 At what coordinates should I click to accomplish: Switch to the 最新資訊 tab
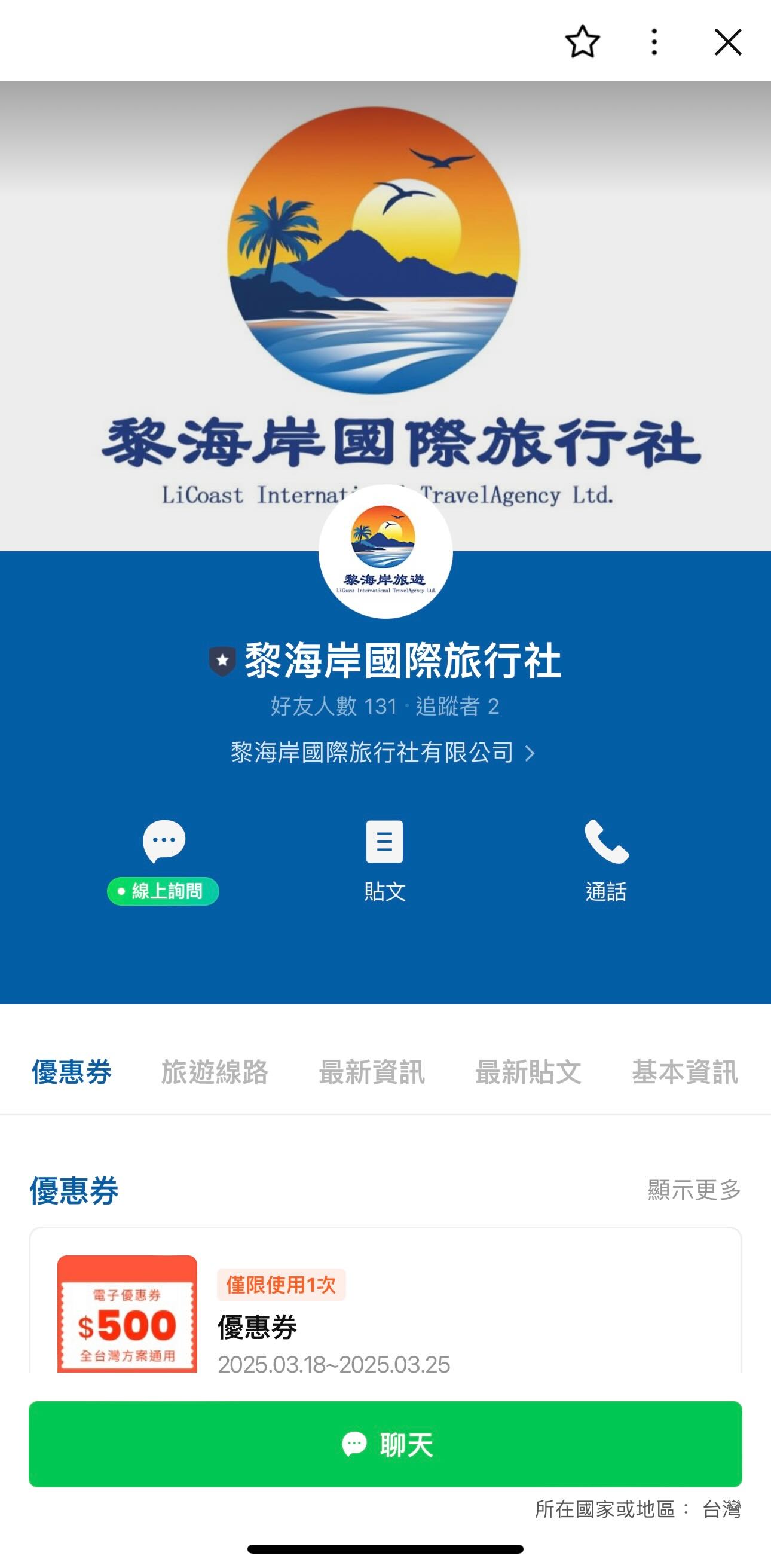[371, 1072]
